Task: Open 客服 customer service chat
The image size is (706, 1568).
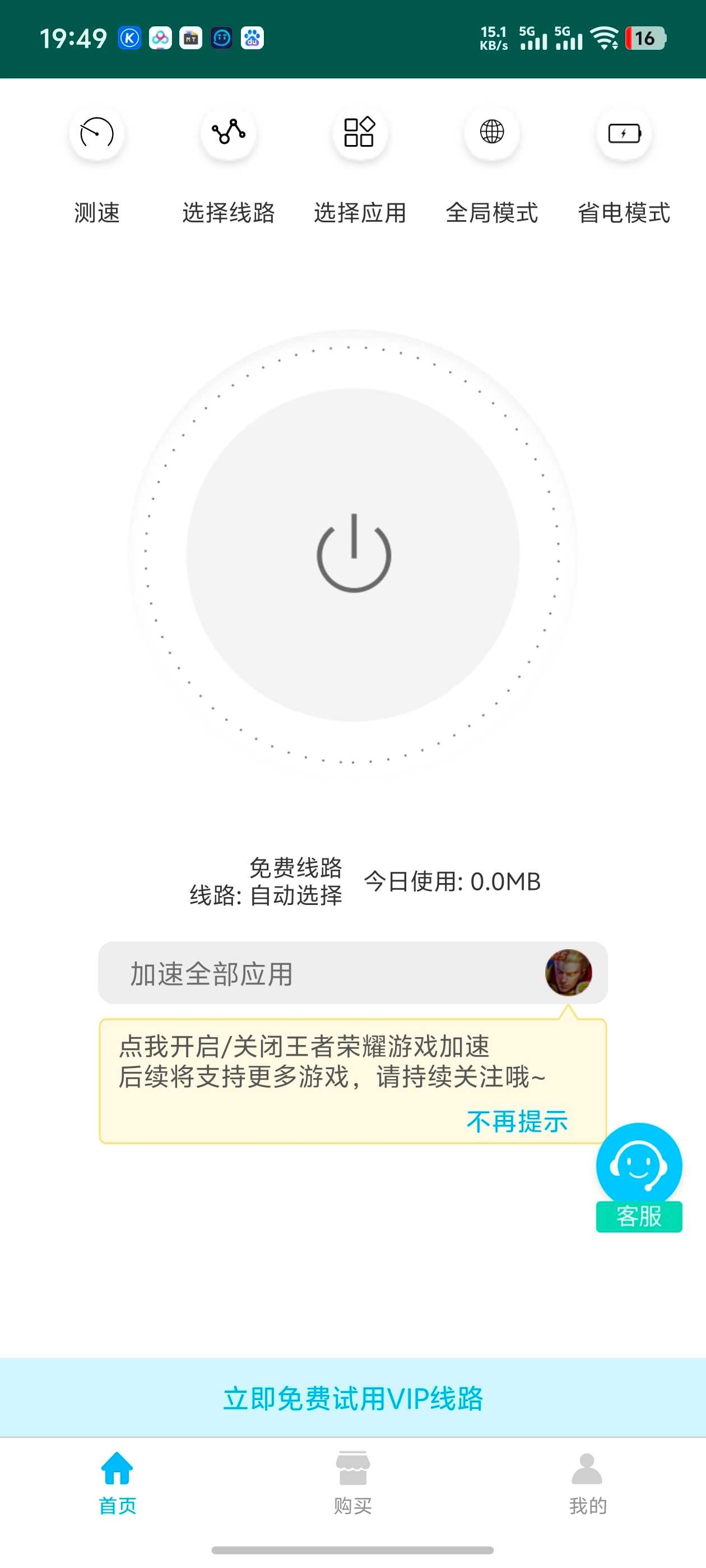Action: coord(638,1175)
